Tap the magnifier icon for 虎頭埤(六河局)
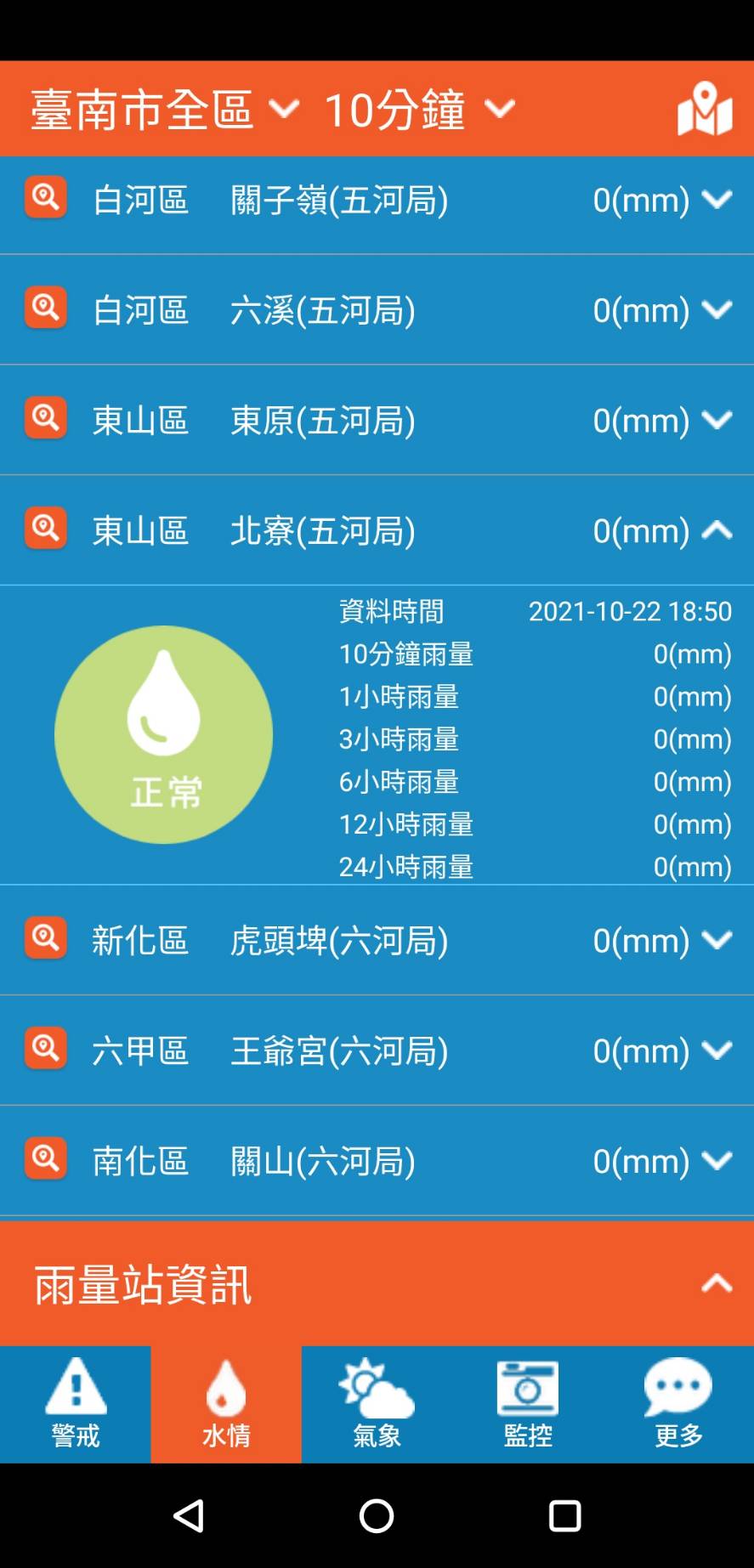The width and height of the screenshot is (754, 1568). point(46,938)
